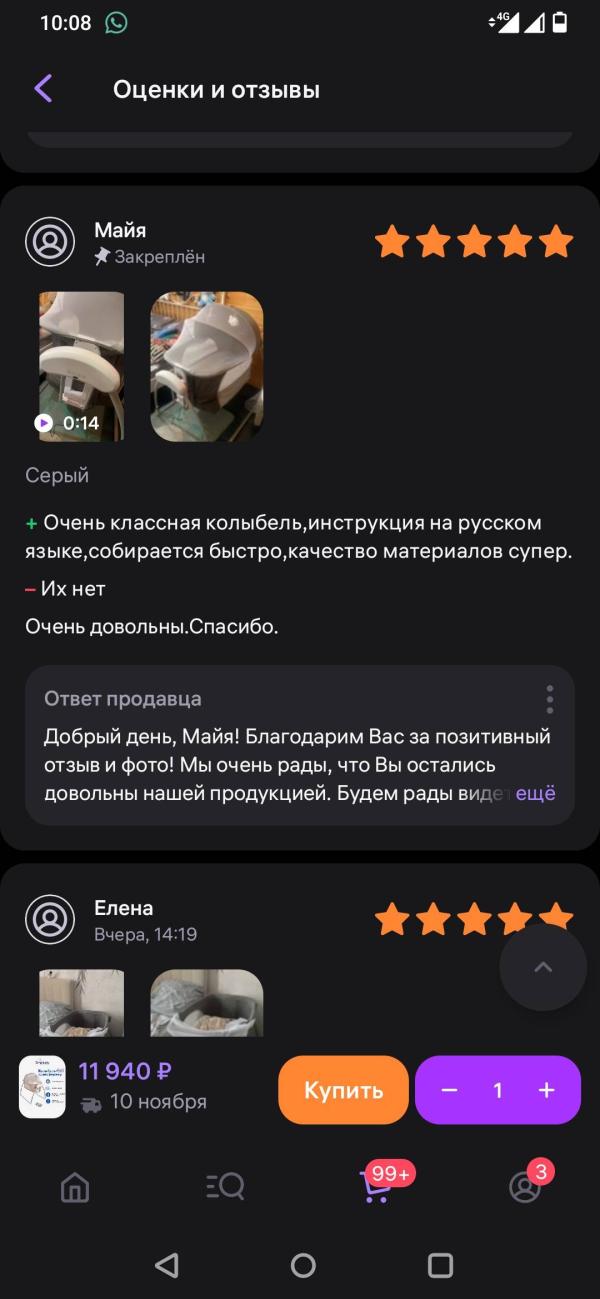Image resolution: width=600 pixels, height=1299 pixels.
Task: Play Майя's 0:14 review video
Action: point(81,366)
